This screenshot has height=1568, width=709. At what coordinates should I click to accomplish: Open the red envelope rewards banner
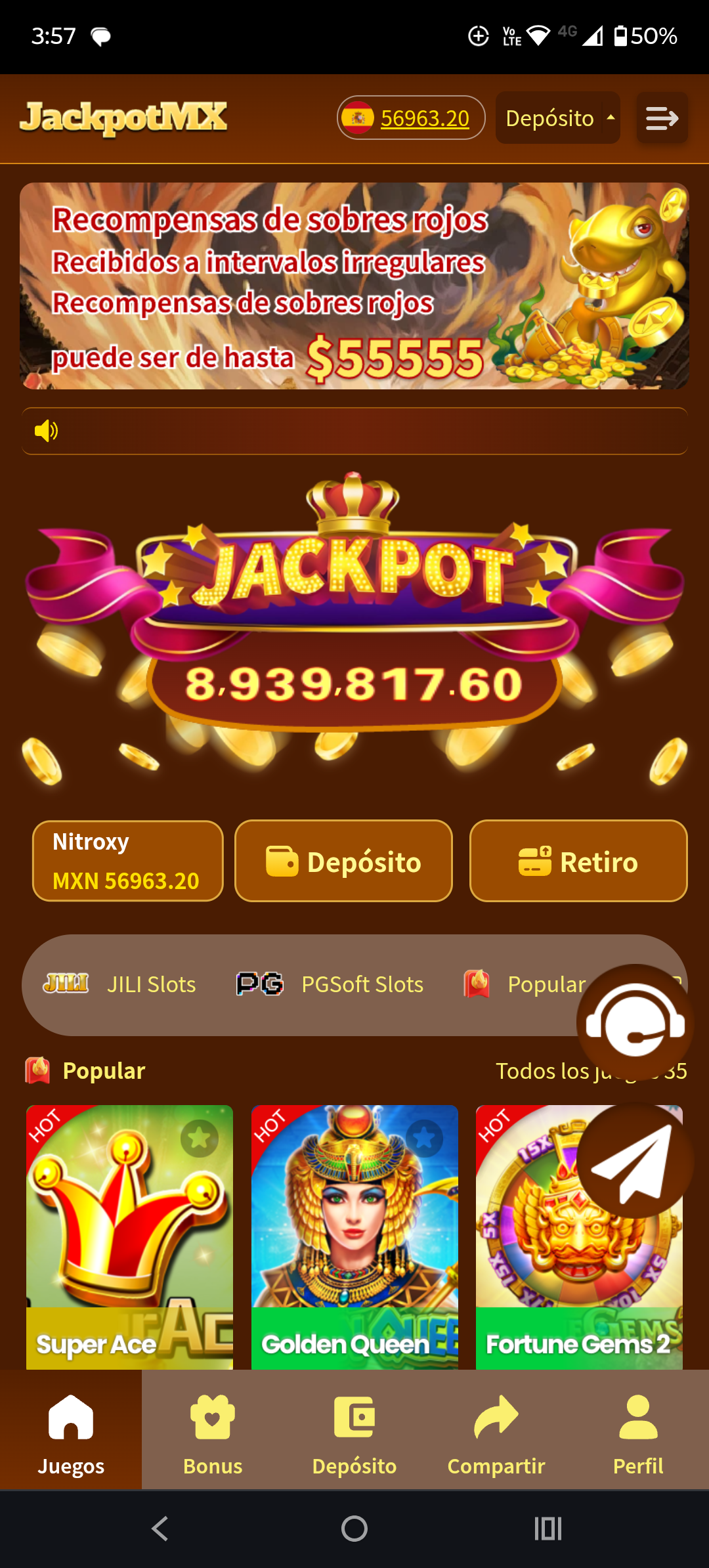pos(354,286)
